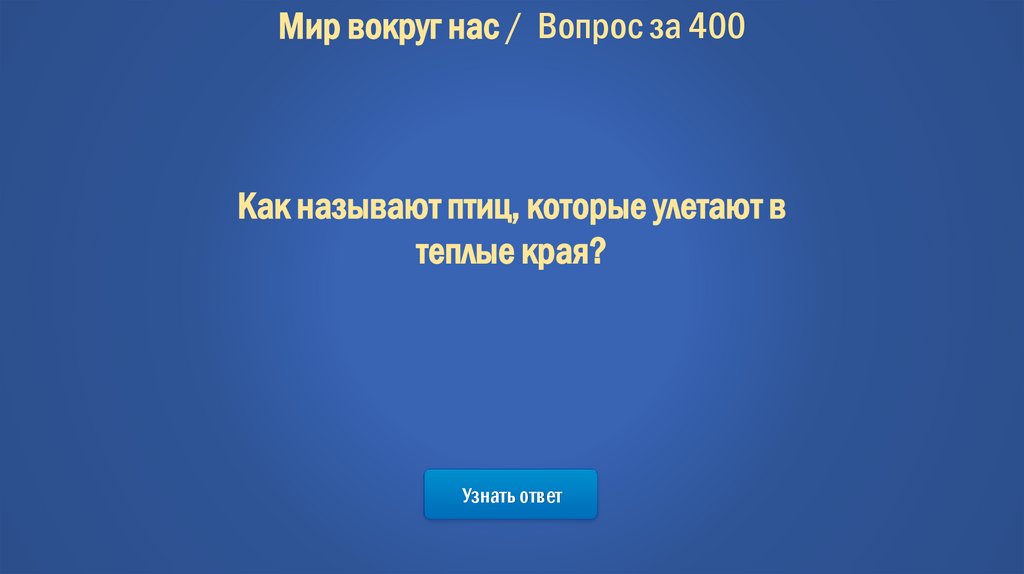Tap the «Узнать ответ» button
The image size is (1024, 574).
[x=511, y=495]
